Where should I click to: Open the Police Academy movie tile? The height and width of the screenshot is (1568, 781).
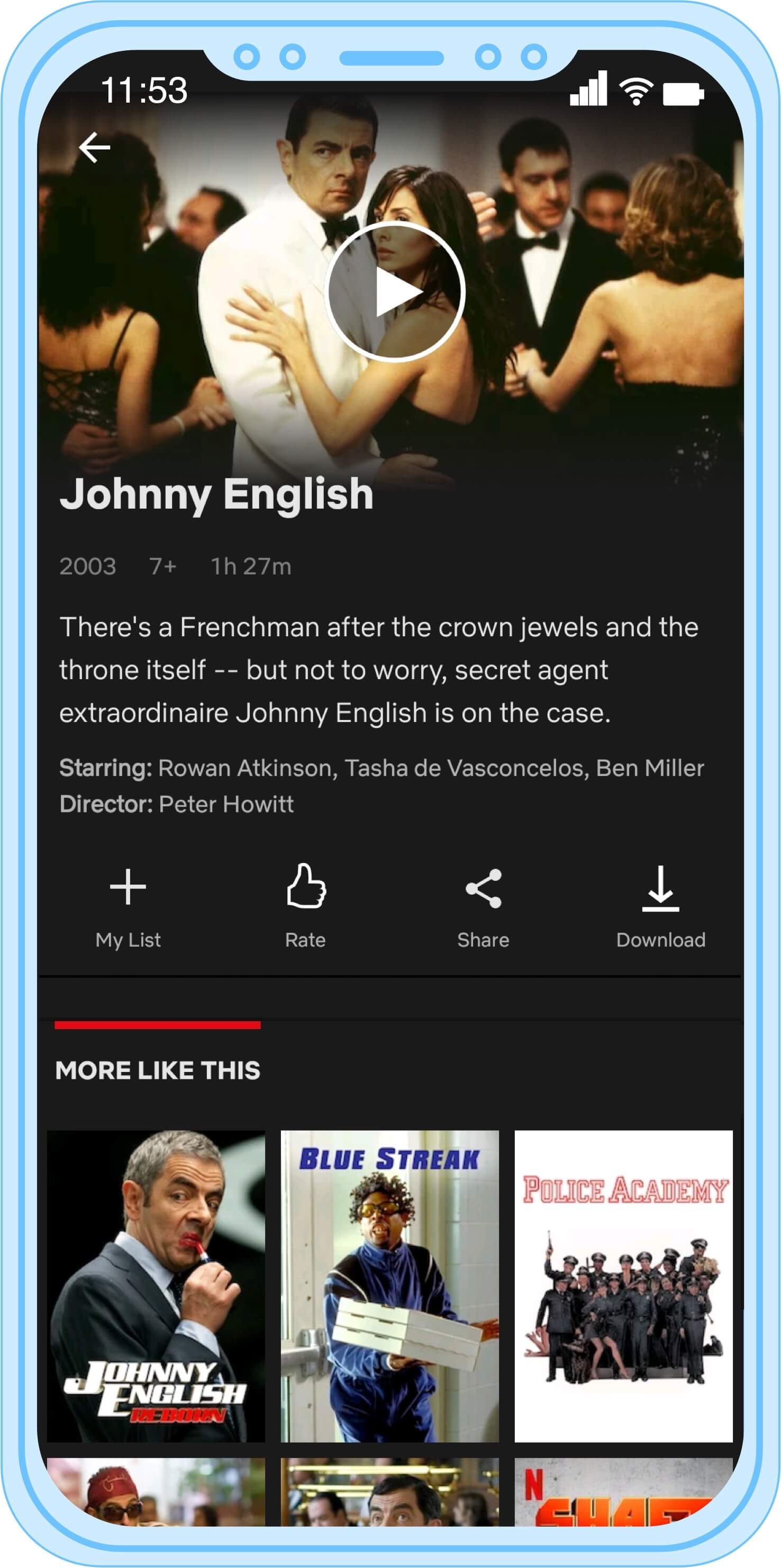623,1285
